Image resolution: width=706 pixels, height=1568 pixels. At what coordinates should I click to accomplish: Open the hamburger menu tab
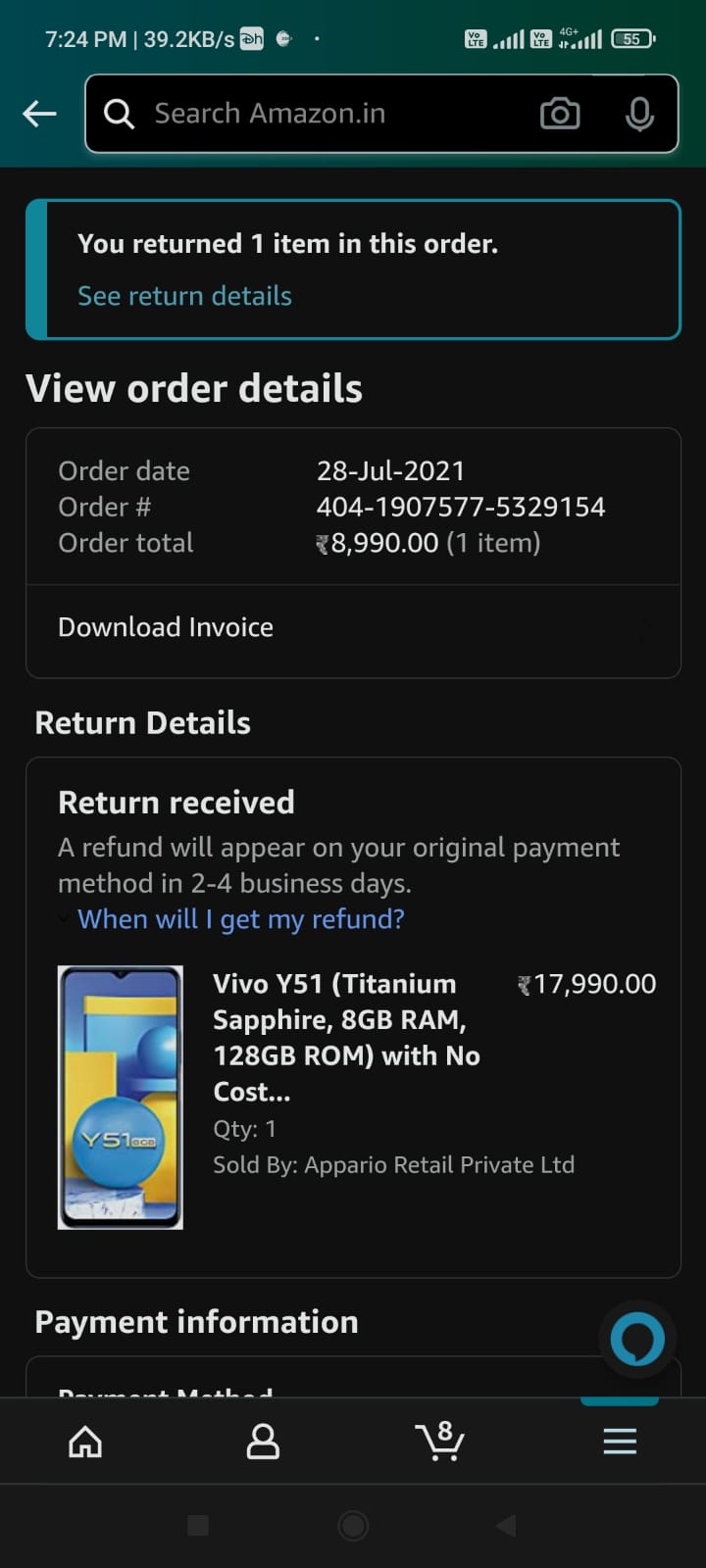coord(620,1441)
